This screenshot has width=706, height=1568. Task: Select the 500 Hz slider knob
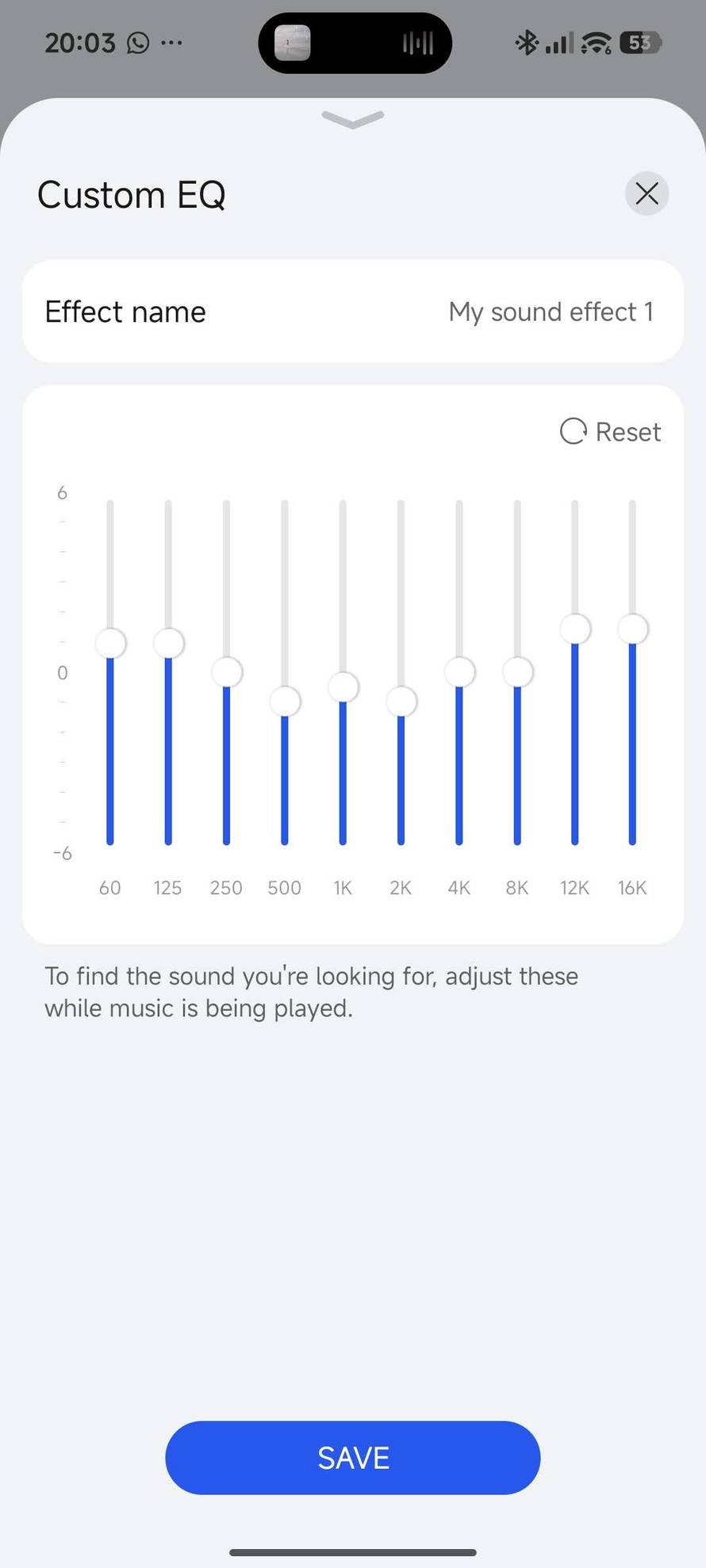point(285,702)
